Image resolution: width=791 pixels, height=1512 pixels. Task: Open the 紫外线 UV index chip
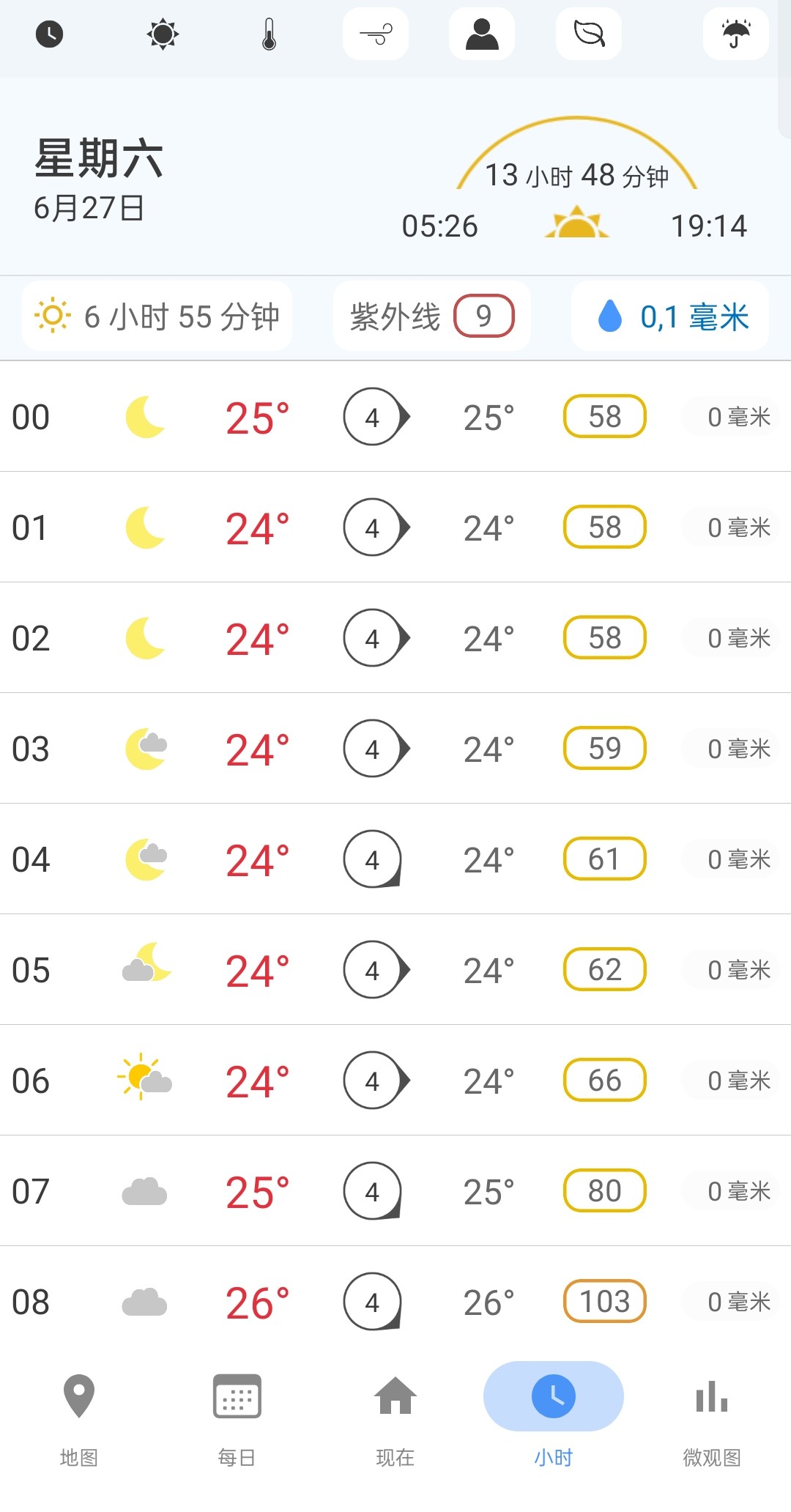coord(432,316)
